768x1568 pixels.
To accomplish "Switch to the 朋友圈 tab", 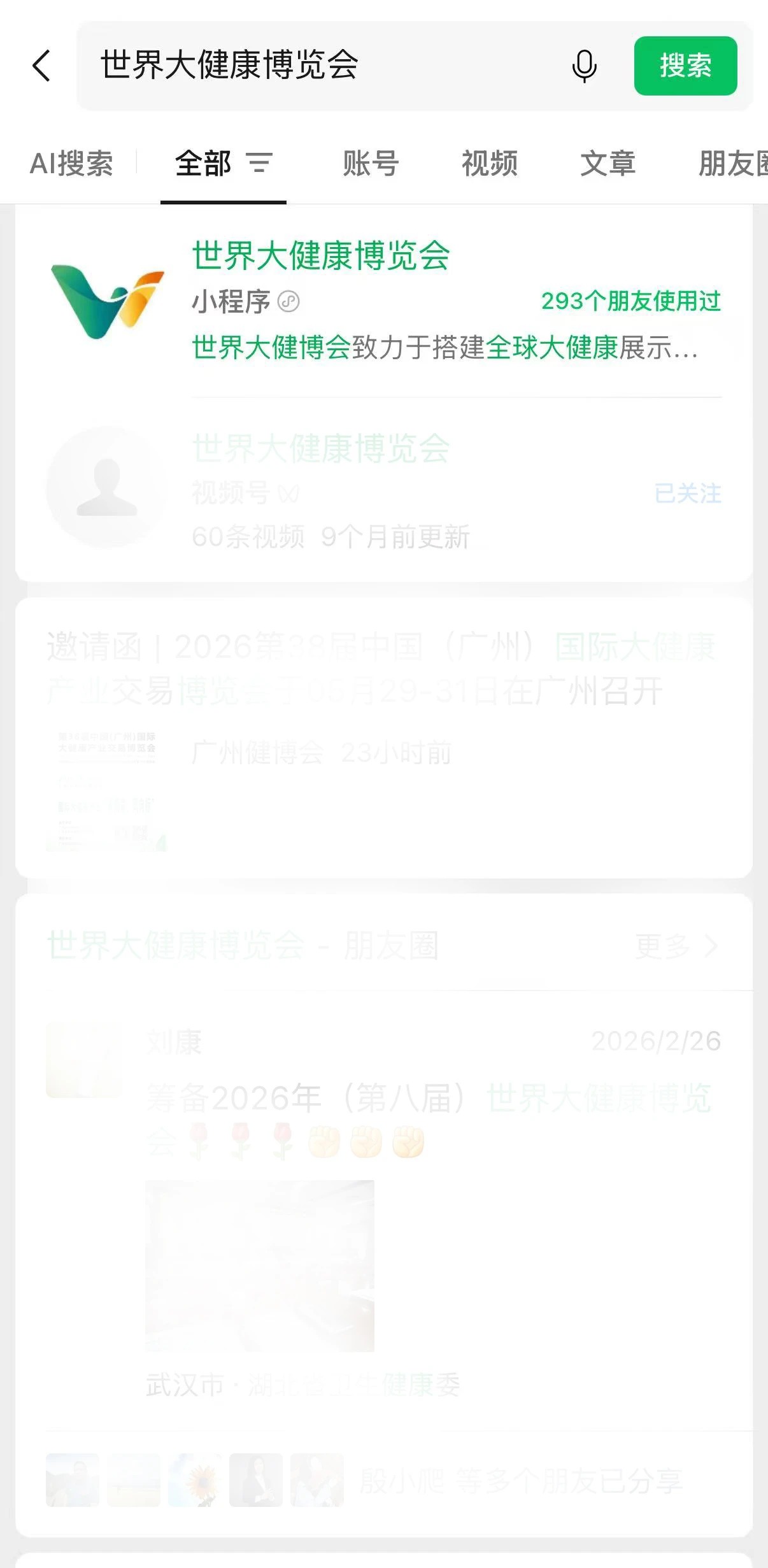I will (732, 164).
